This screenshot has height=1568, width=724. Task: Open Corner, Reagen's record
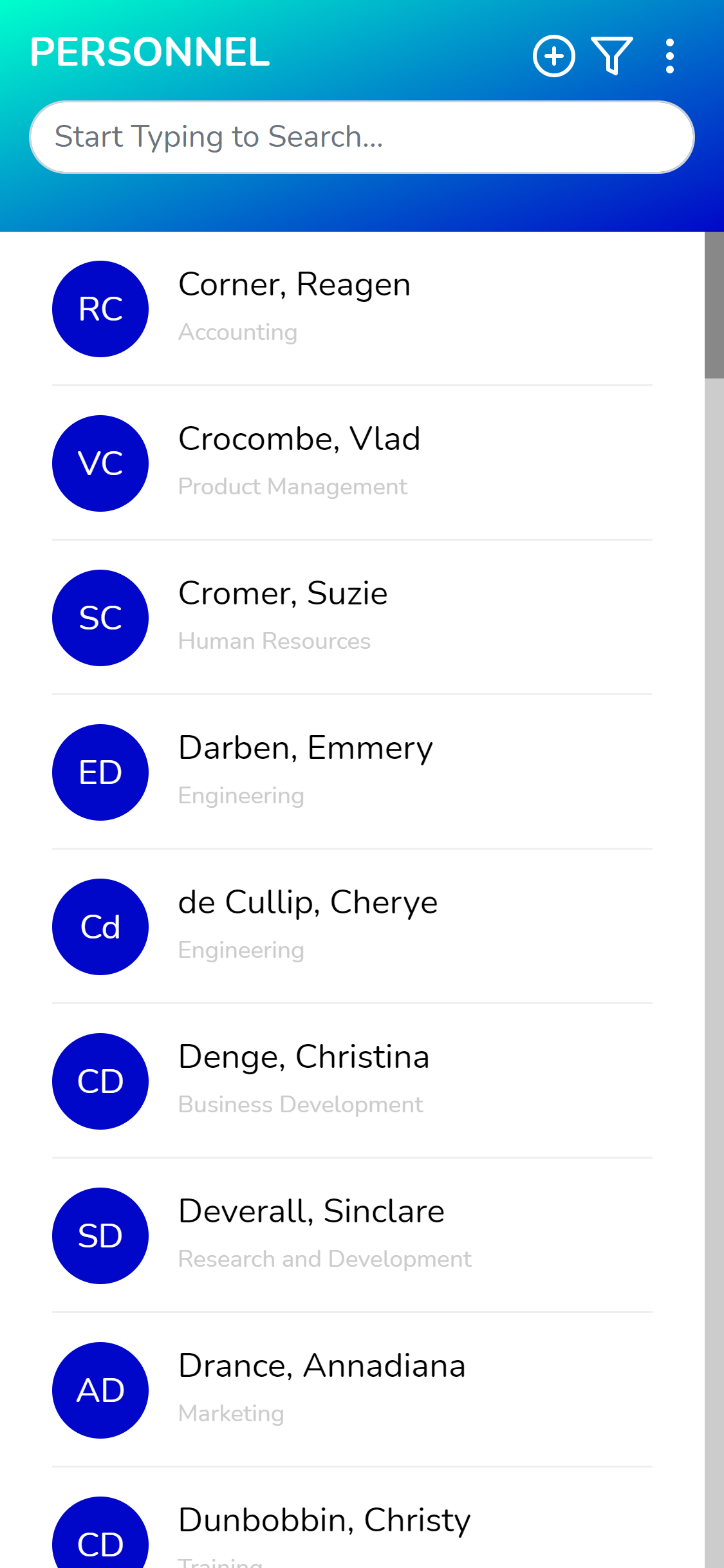(352, 309)
